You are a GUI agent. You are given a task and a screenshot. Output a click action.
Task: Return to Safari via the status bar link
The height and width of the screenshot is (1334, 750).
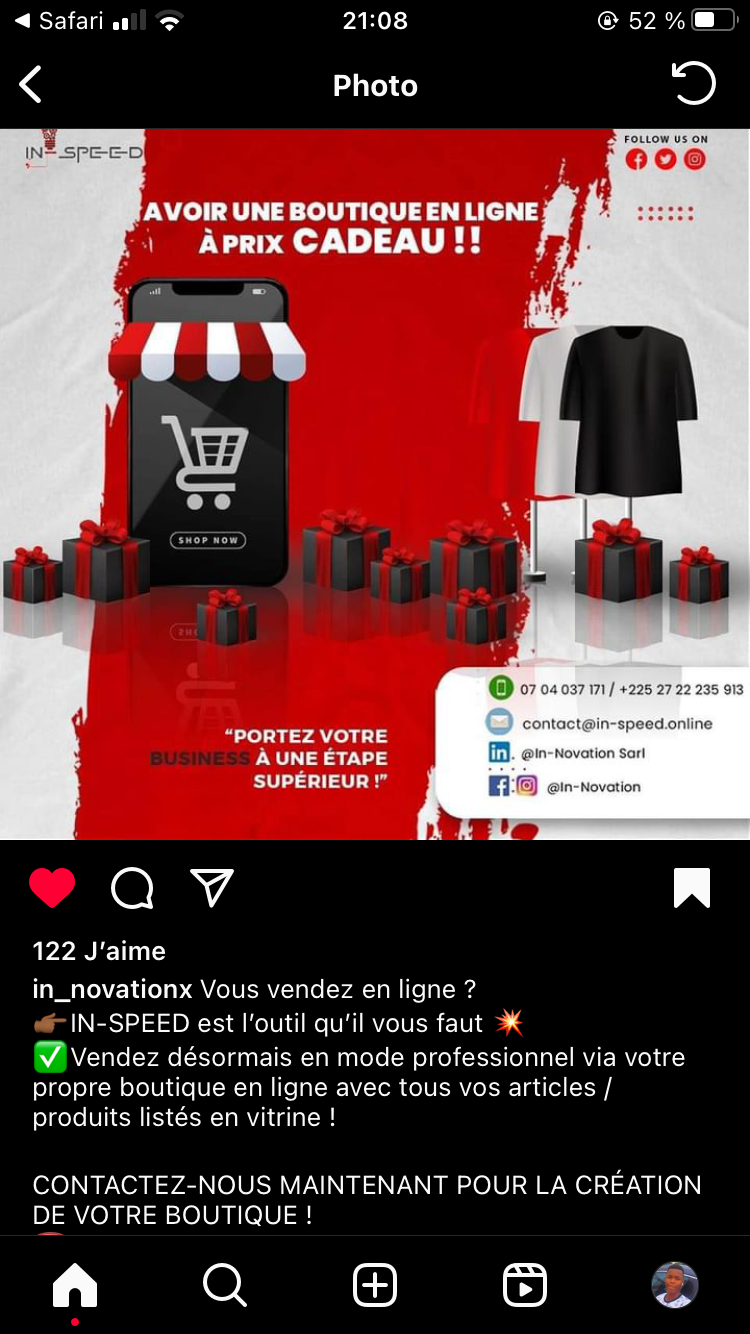[59, 21]
